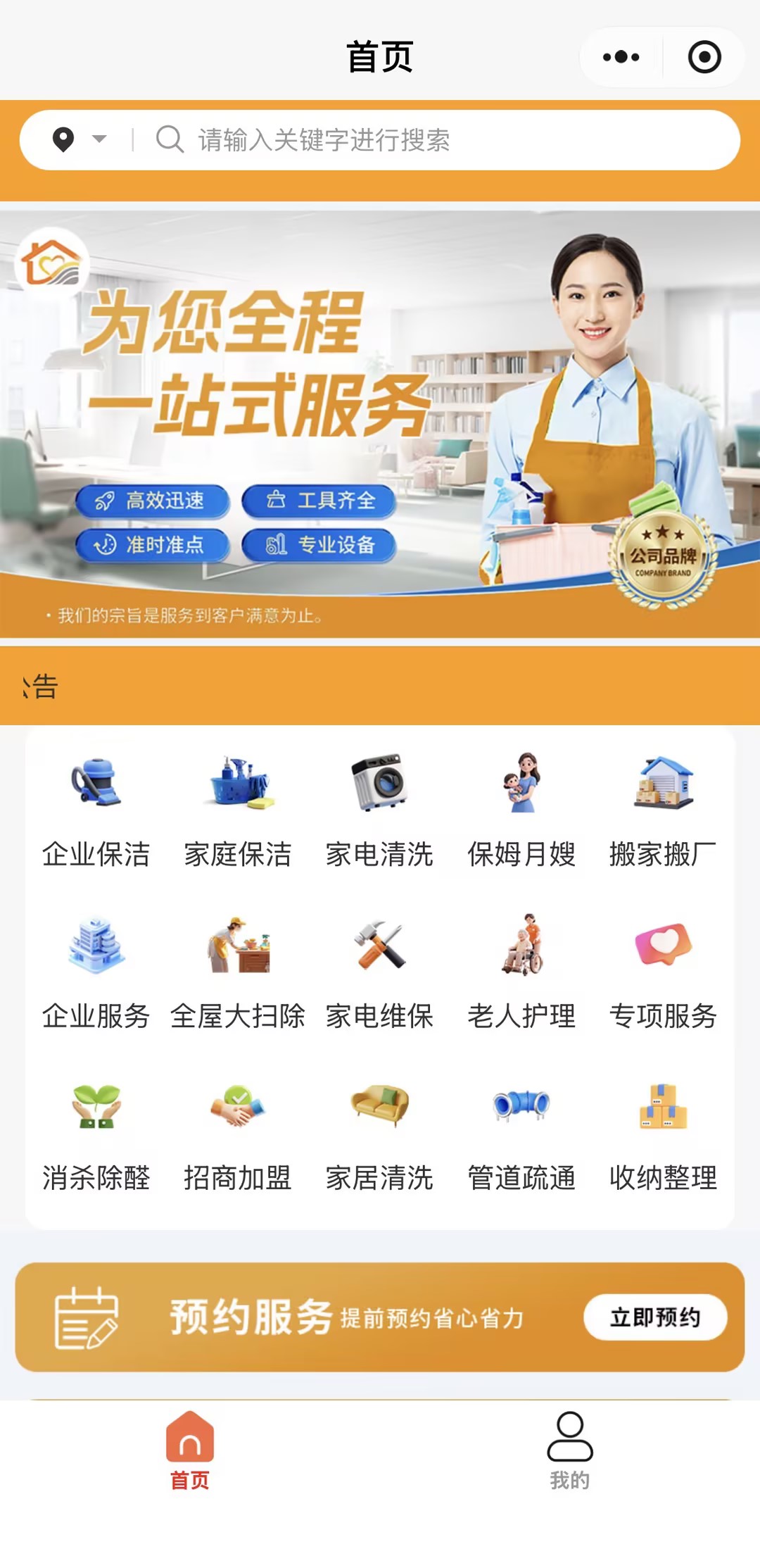Choose 全屋大扫除 service
The height and width of the screenshot is (1568, 760).
tap(238, 973)
